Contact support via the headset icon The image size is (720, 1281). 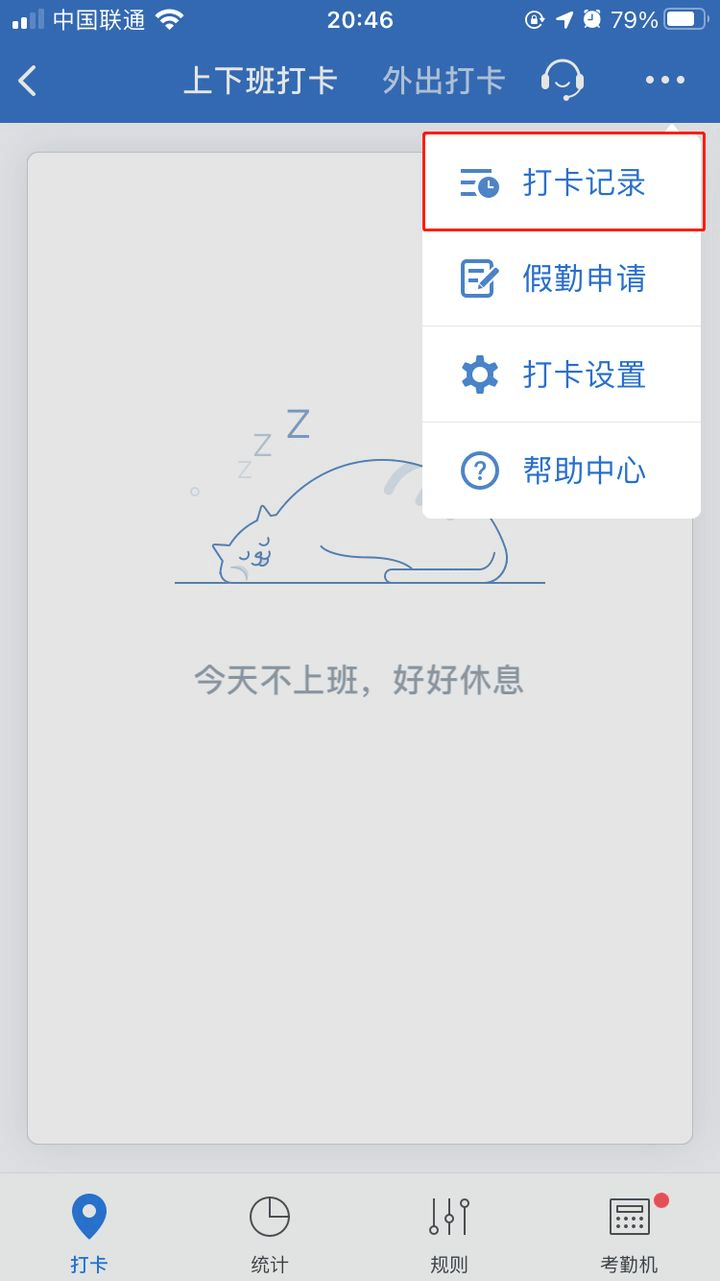click(562, 80)
